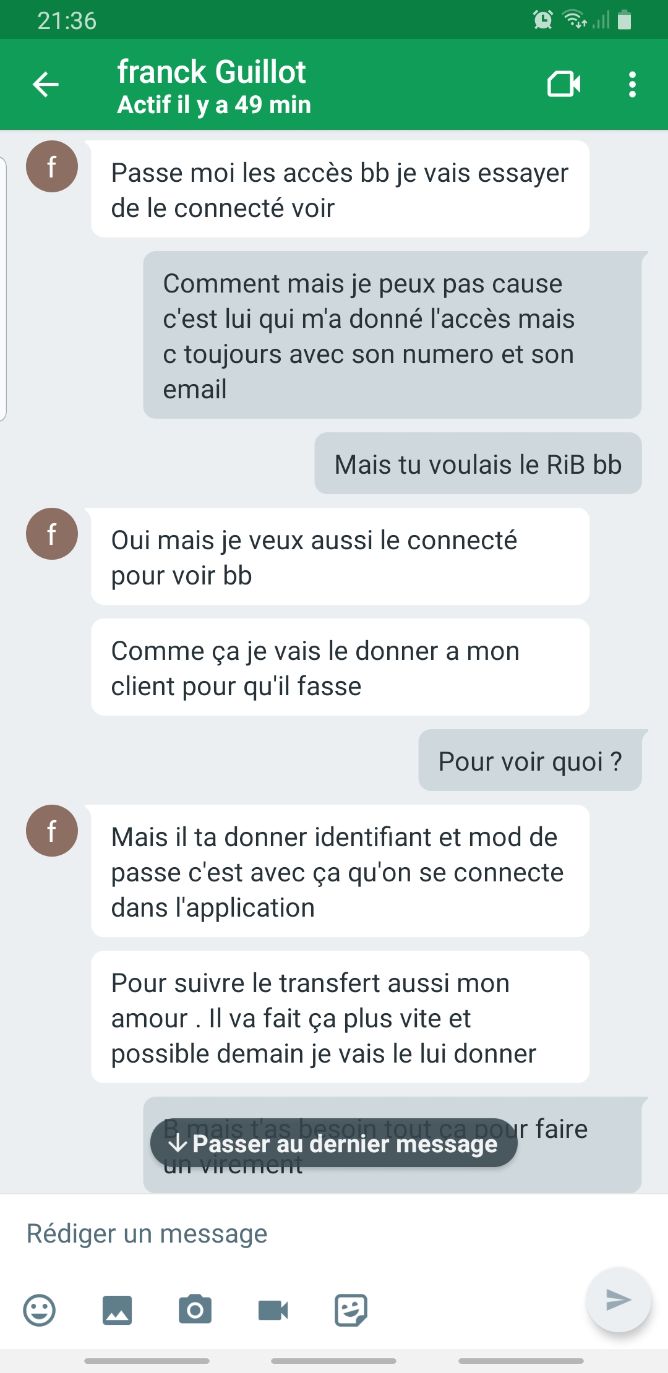Open the emoji picker
668x1373 pixels.
[x=40, y=1309]
